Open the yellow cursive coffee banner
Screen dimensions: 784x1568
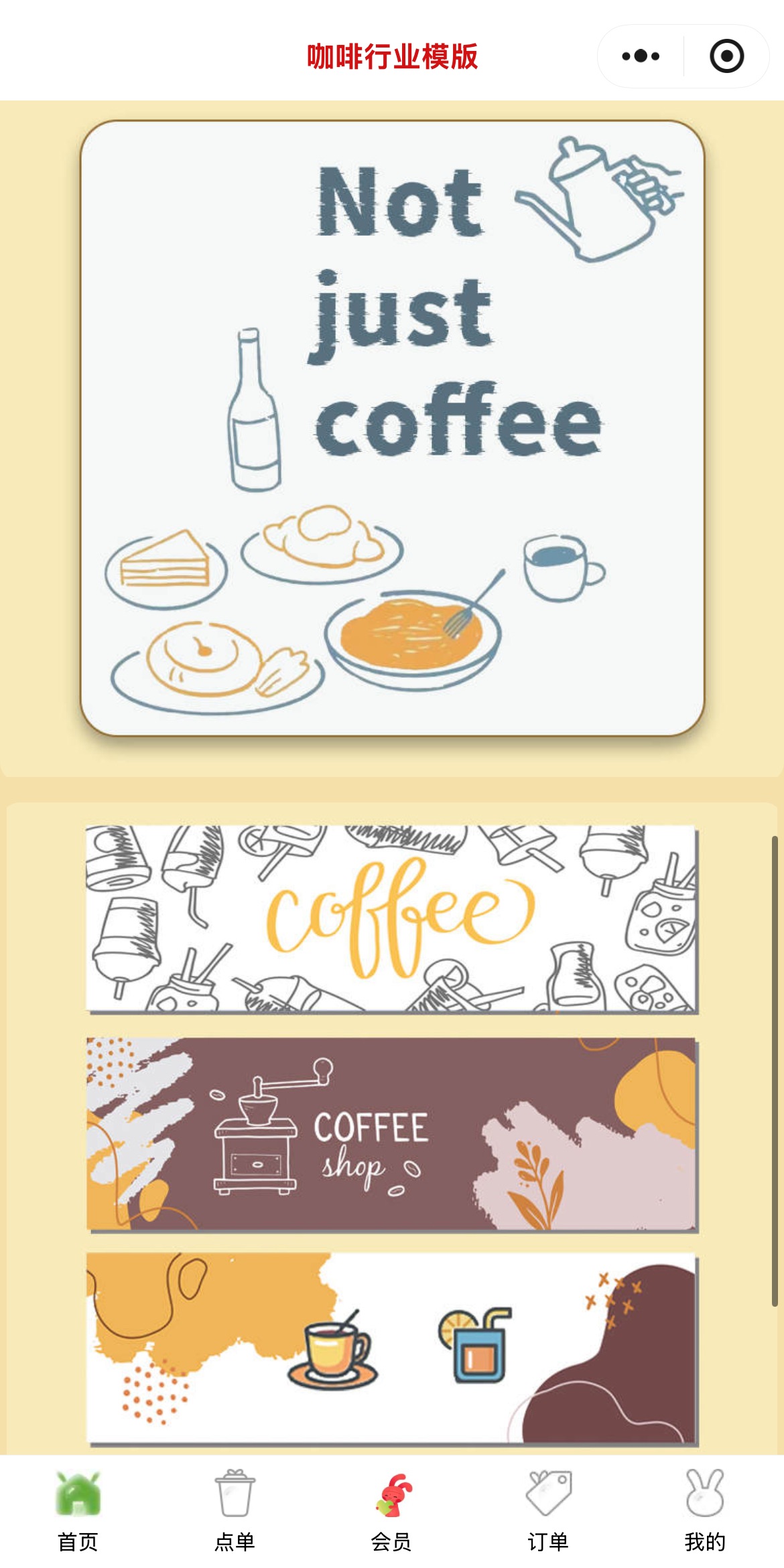392,918
